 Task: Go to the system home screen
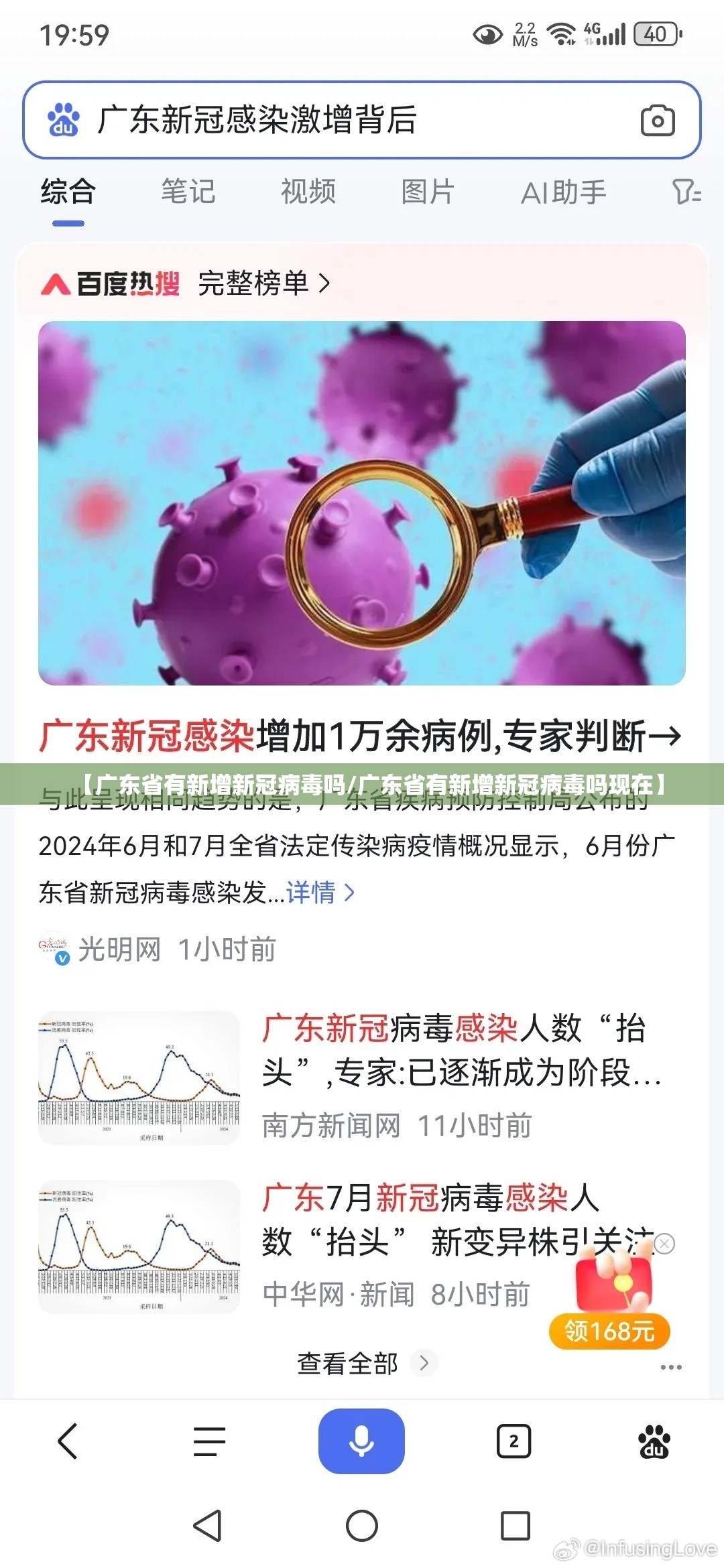362,1526
